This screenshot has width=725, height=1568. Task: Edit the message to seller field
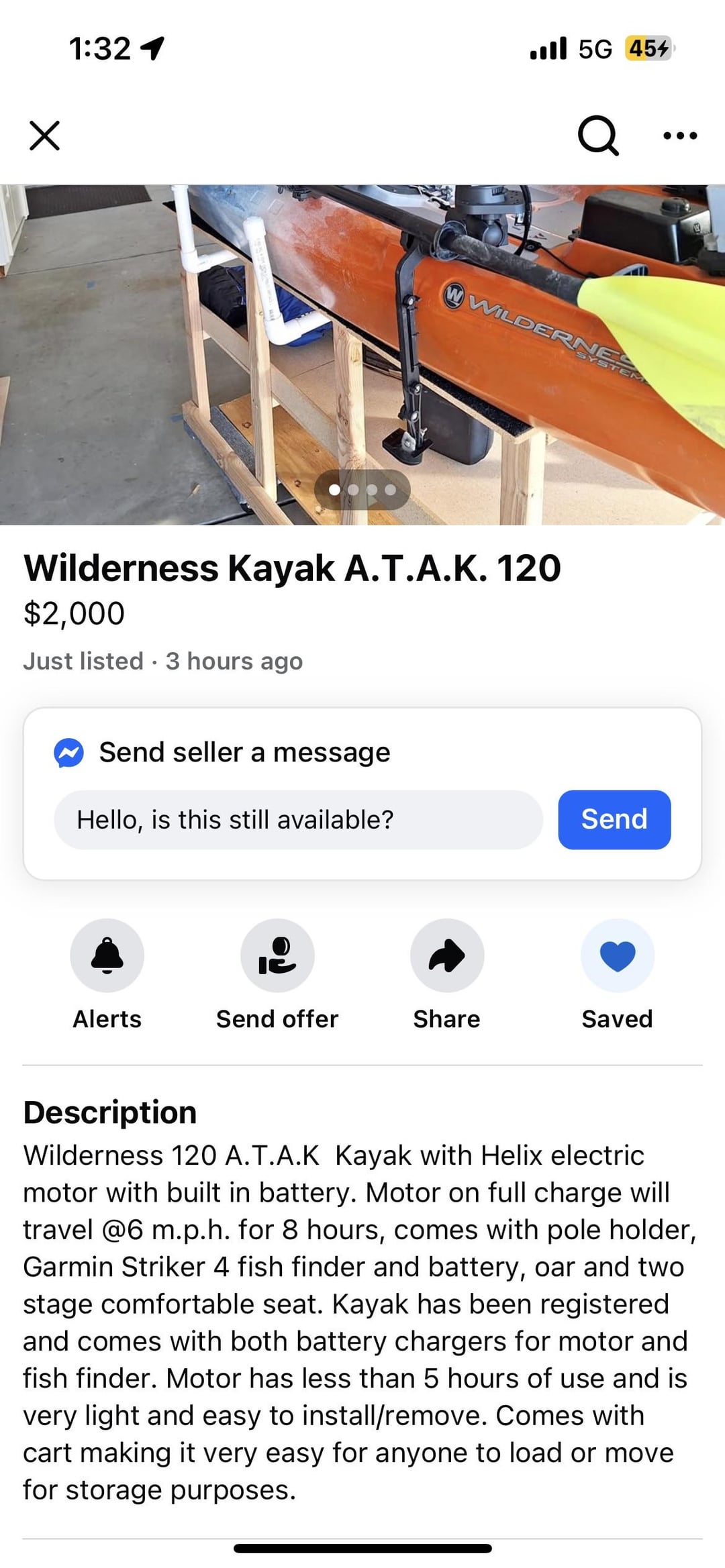tap(298, 820)
